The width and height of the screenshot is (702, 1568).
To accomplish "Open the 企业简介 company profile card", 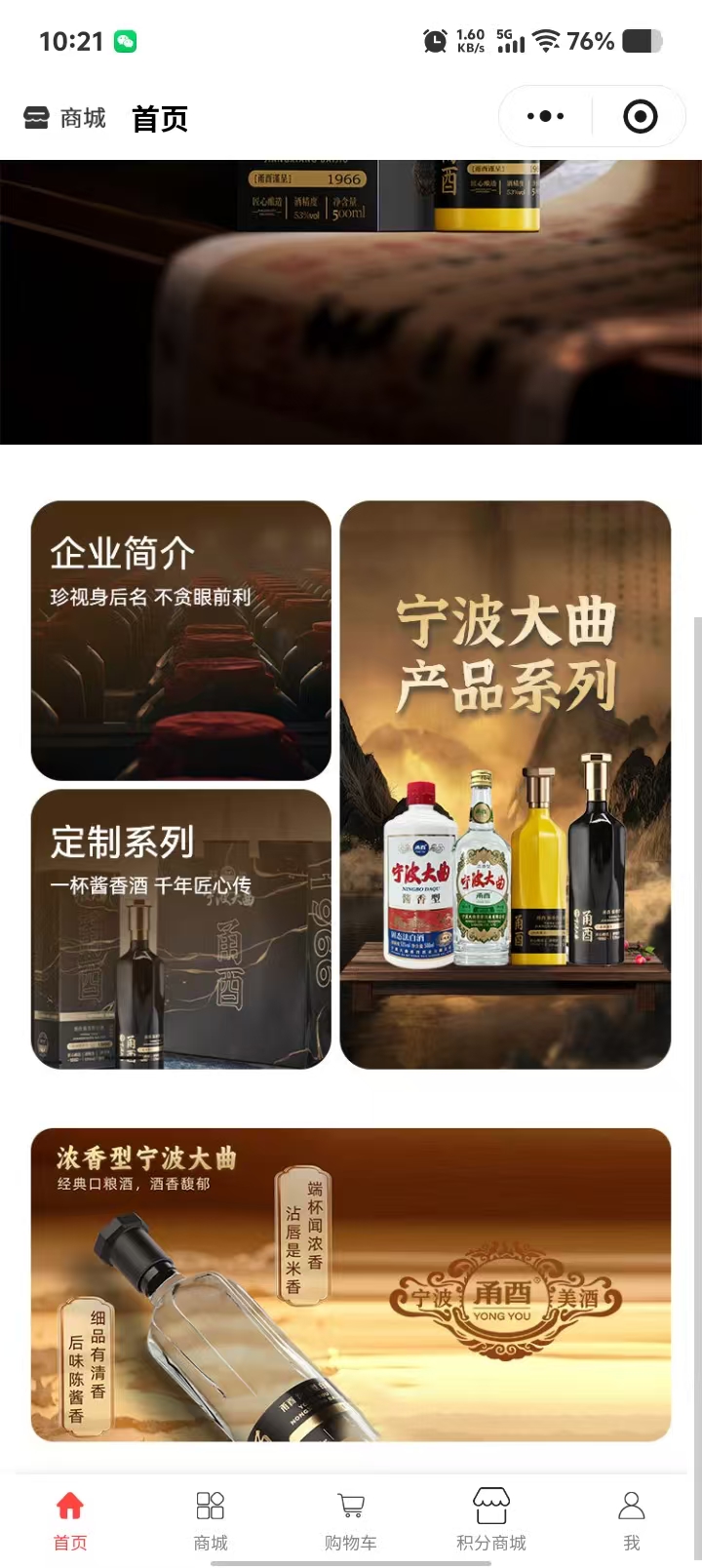I will pos(181,640).
